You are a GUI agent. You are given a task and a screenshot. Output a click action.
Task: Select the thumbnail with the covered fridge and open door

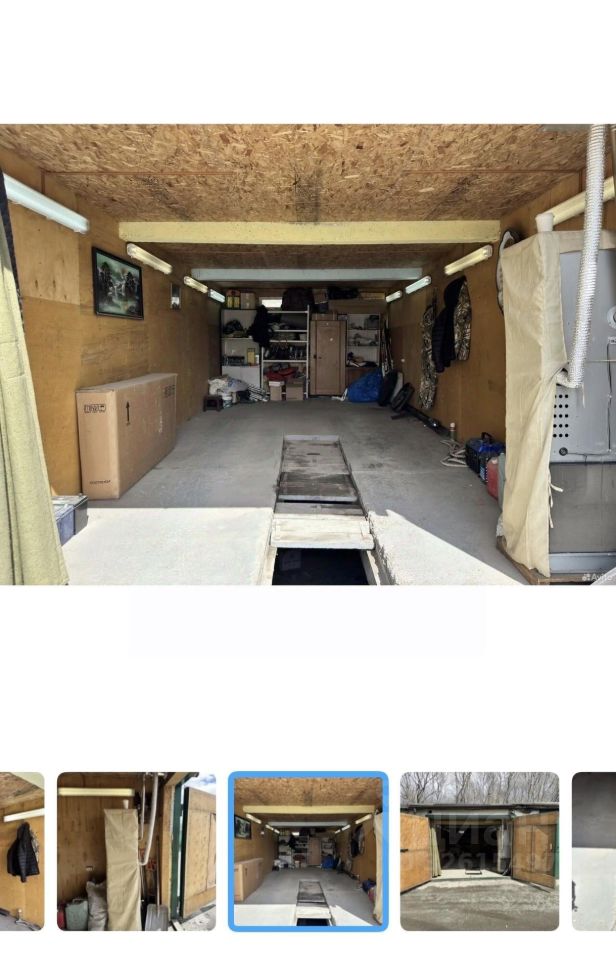tap(136, 851)
